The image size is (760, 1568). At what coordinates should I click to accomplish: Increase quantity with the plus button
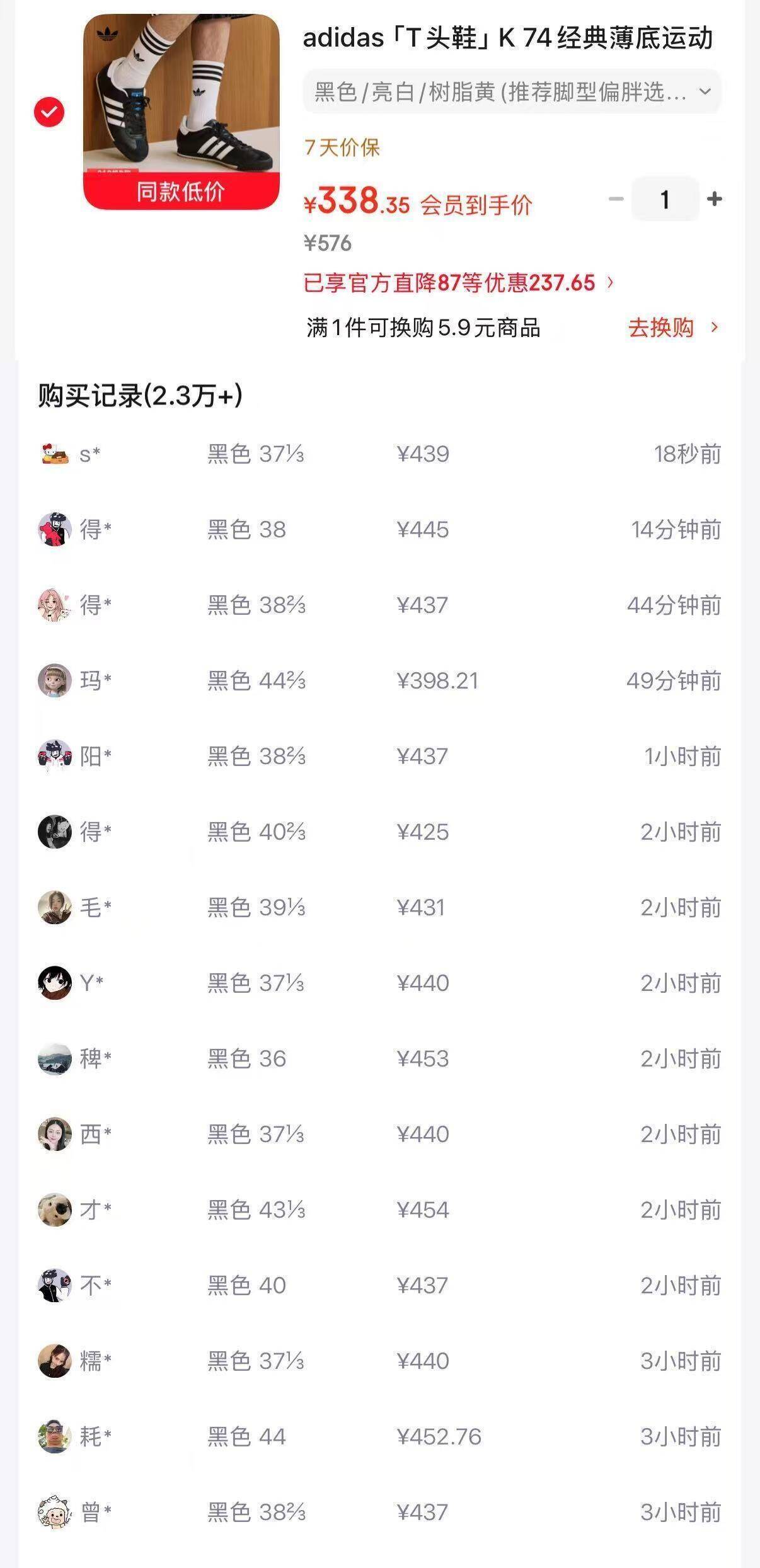coord(714,199)
